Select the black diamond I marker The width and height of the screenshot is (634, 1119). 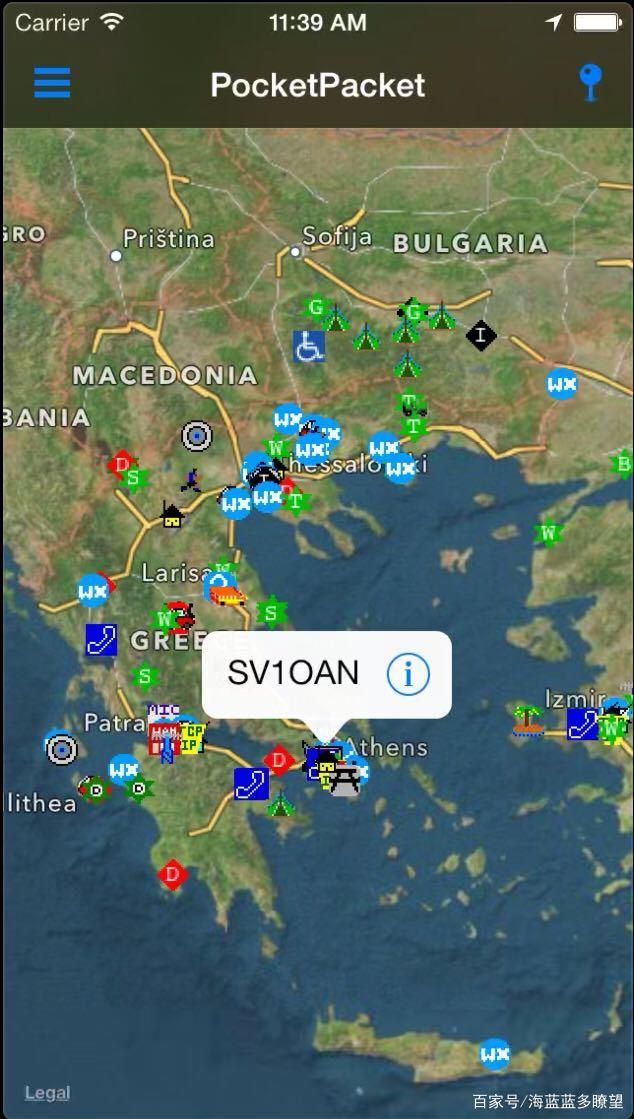(481, 334)
